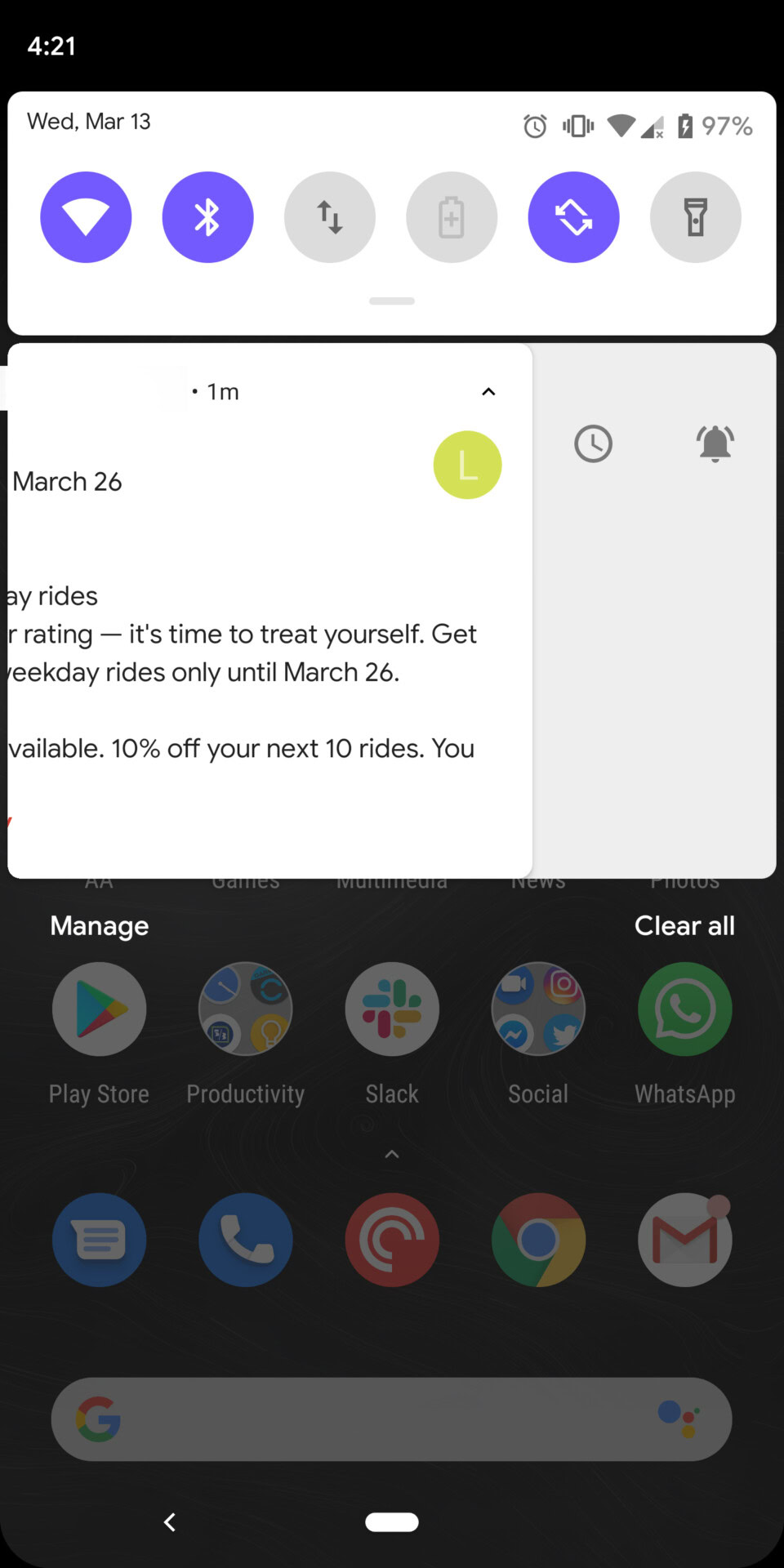Snooze this notification with the clock icon

click(593, 444)
